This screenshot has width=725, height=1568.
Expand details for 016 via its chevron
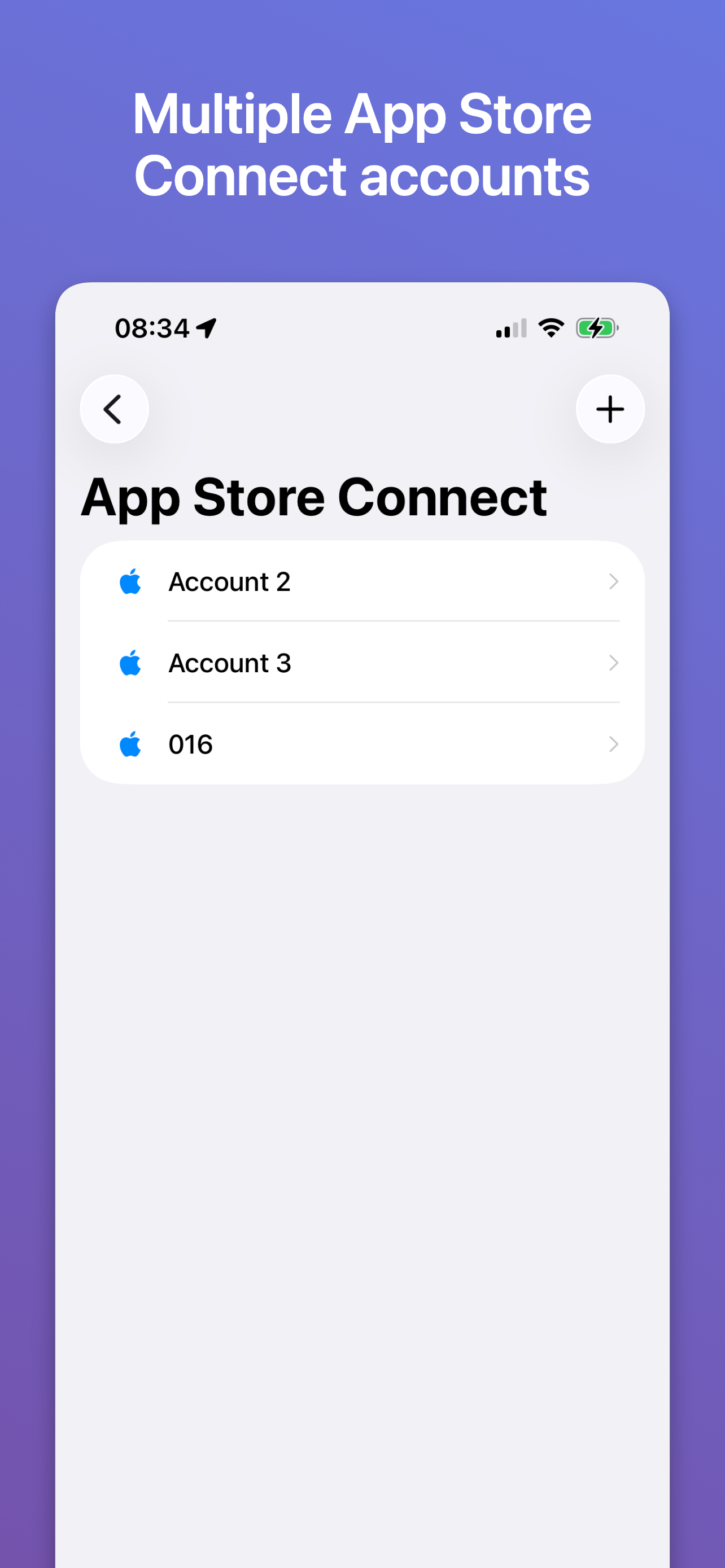[614, 744]
